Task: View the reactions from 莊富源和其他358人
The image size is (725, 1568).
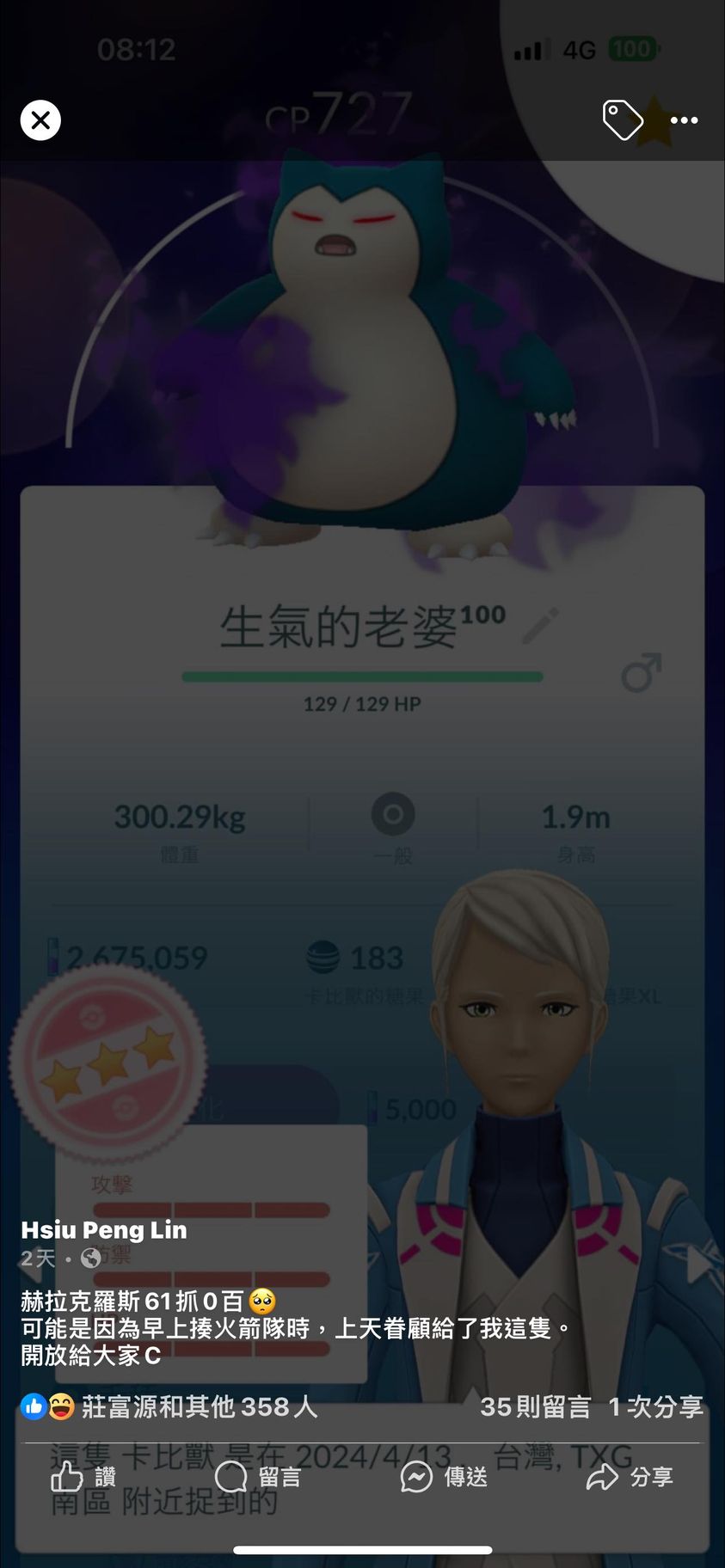Action: tap(198, 1407)
